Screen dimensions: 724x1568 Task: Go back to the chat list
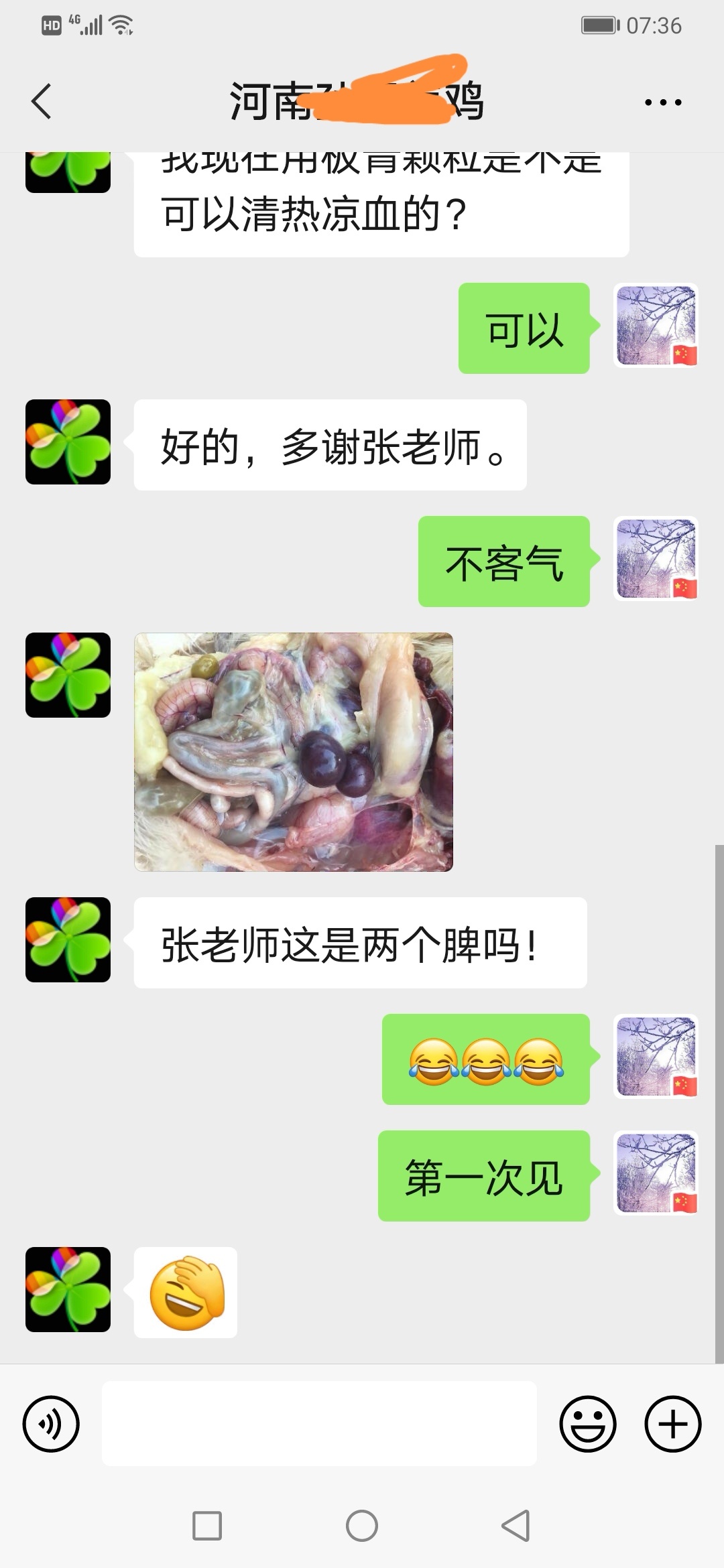coord(42,102)
